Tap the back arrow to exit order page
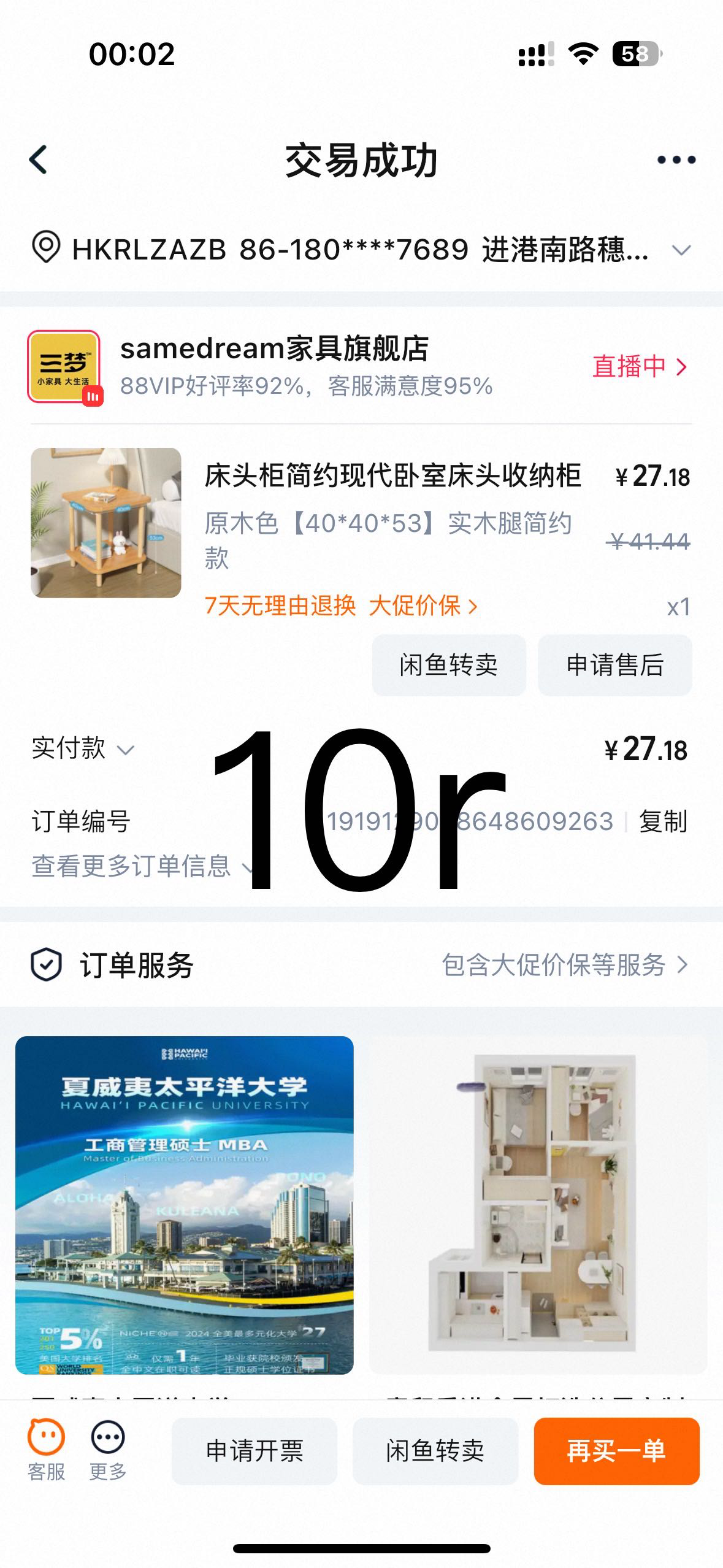 [x=38, y=159]
